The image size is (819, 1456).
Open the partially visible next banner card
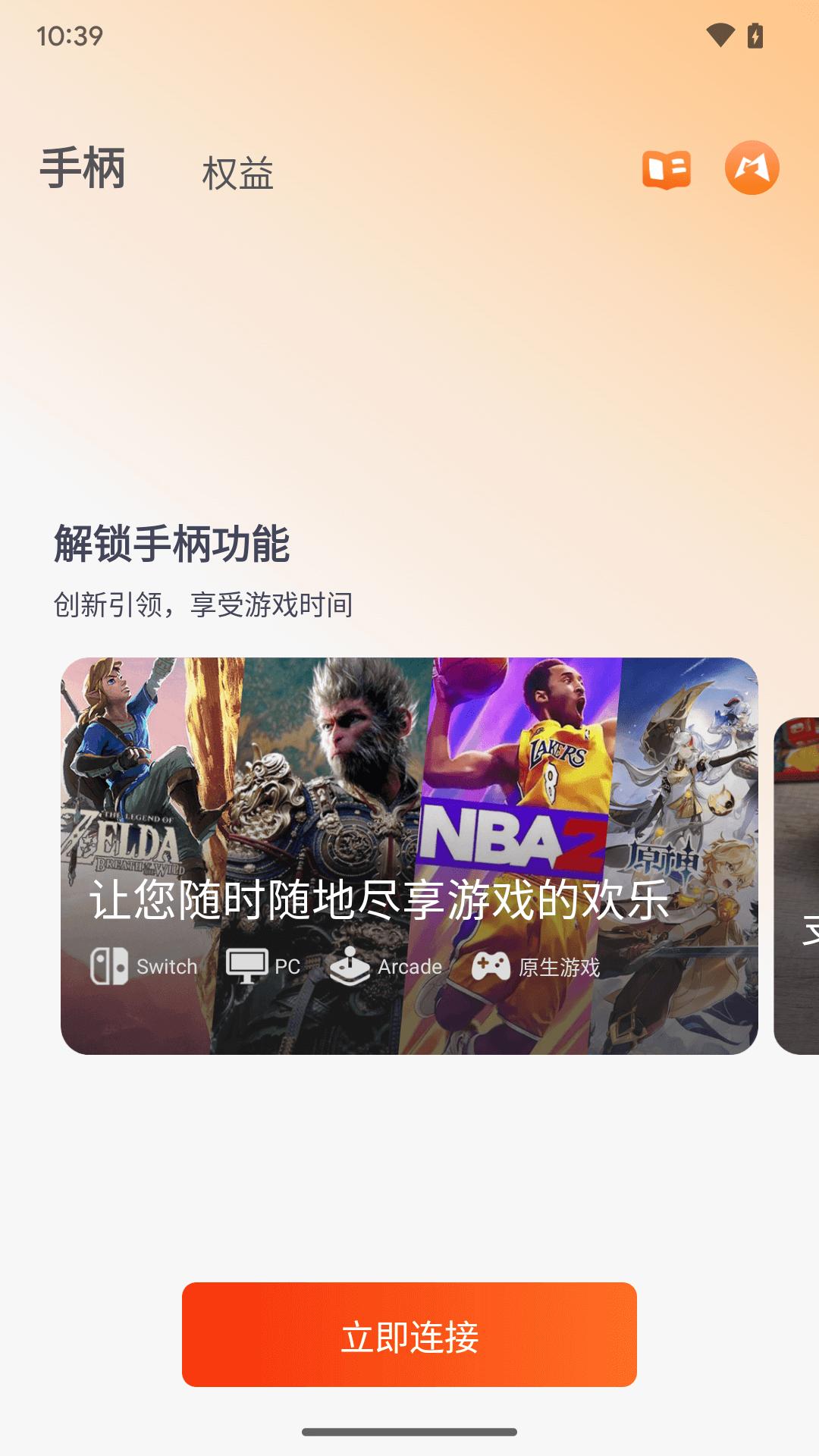tap(796, 886)
